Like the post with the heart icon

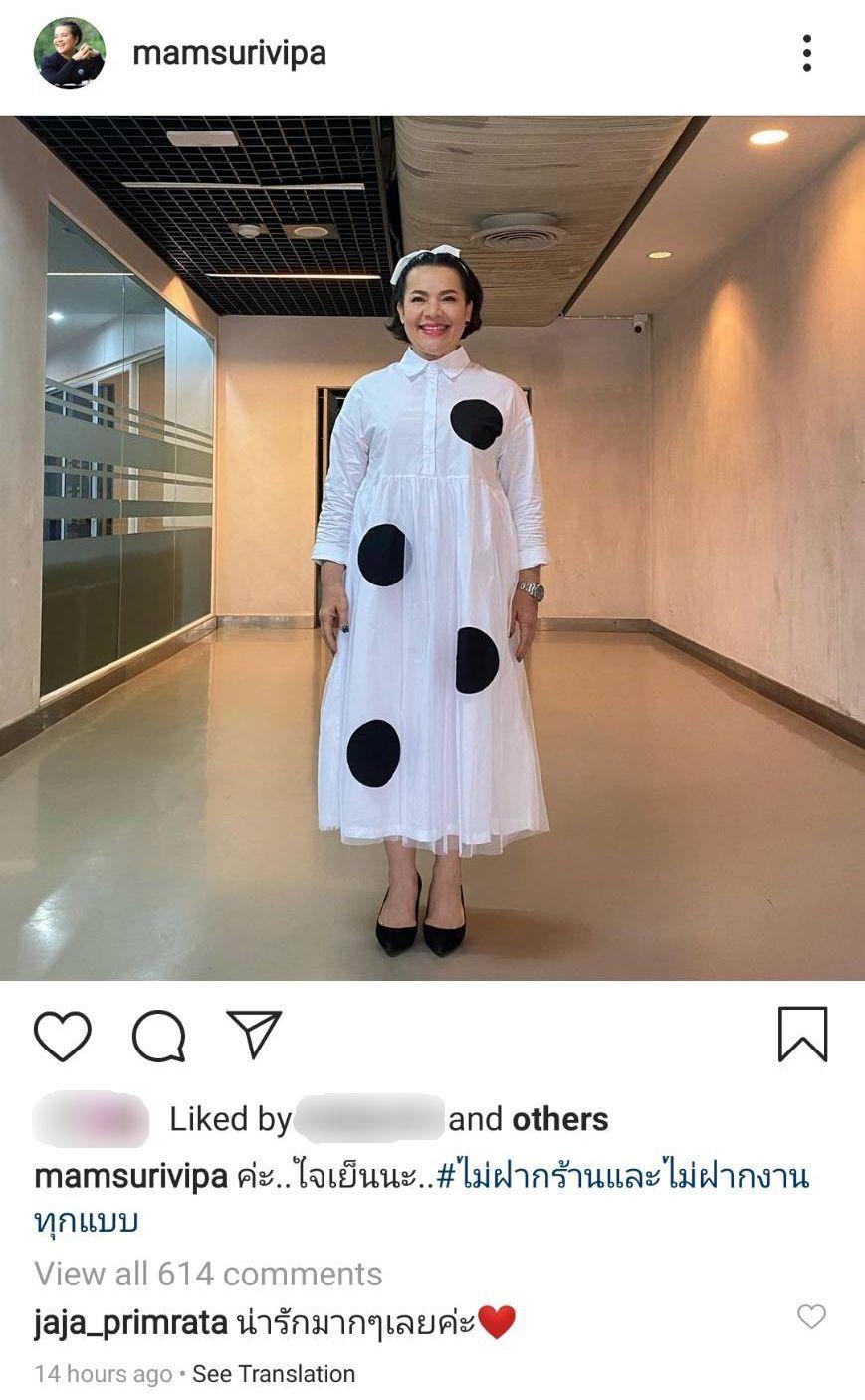[63, 1036]
